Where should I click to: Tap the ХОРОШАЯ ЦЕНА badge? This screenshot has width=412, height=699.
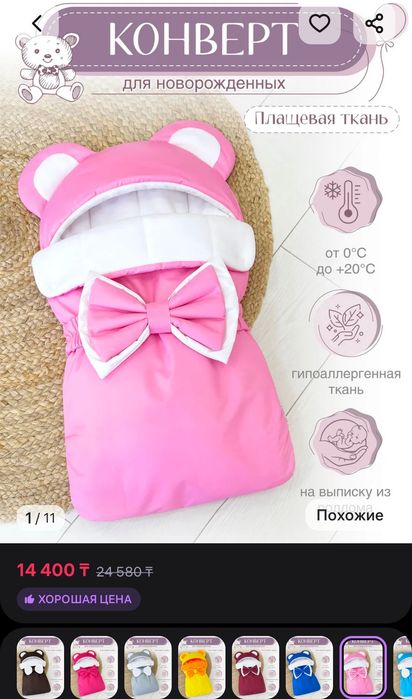pyautogui.click(x=78, y=599)
